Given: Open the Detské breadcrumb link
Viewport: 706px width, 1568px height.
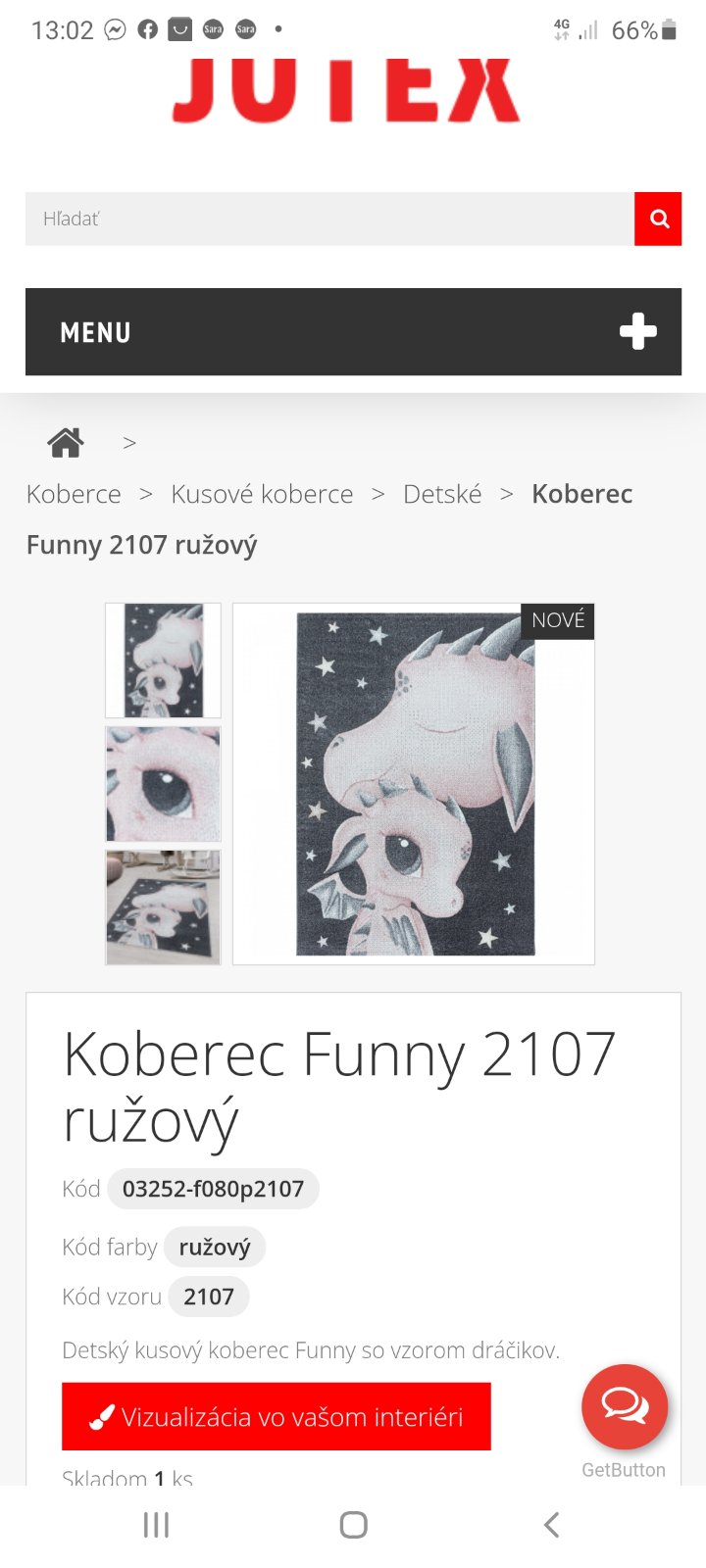Looking at the screenshot, I should click(442, 494).
